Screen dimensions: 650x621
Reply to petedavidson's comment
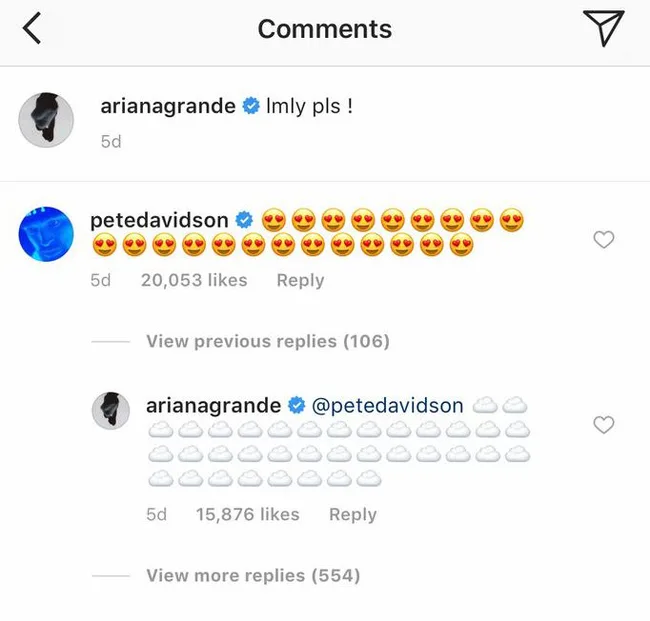300,281
